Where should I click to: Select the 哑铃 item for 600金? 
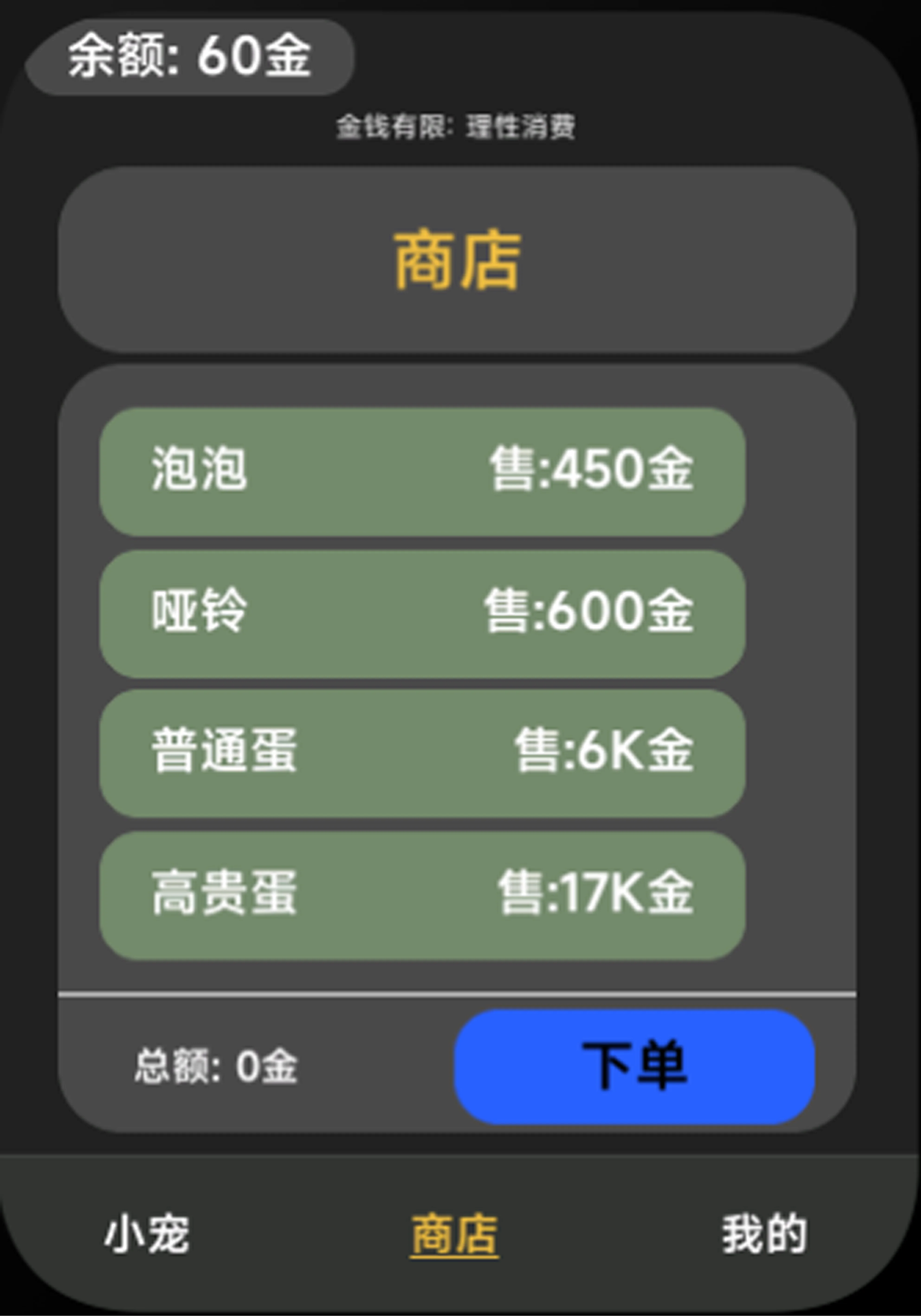point(422,613)
